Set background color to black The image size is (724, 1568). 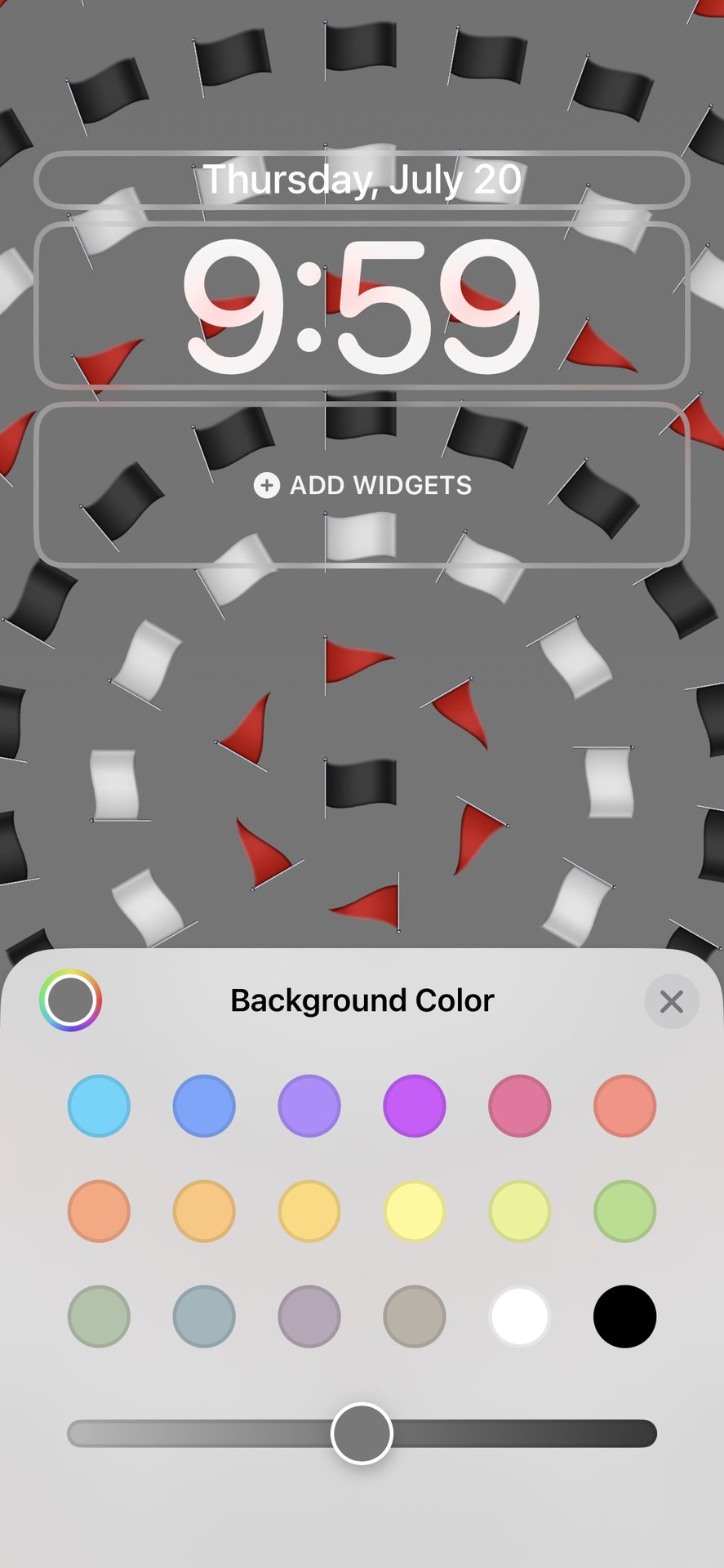(x=624, y=1316)
